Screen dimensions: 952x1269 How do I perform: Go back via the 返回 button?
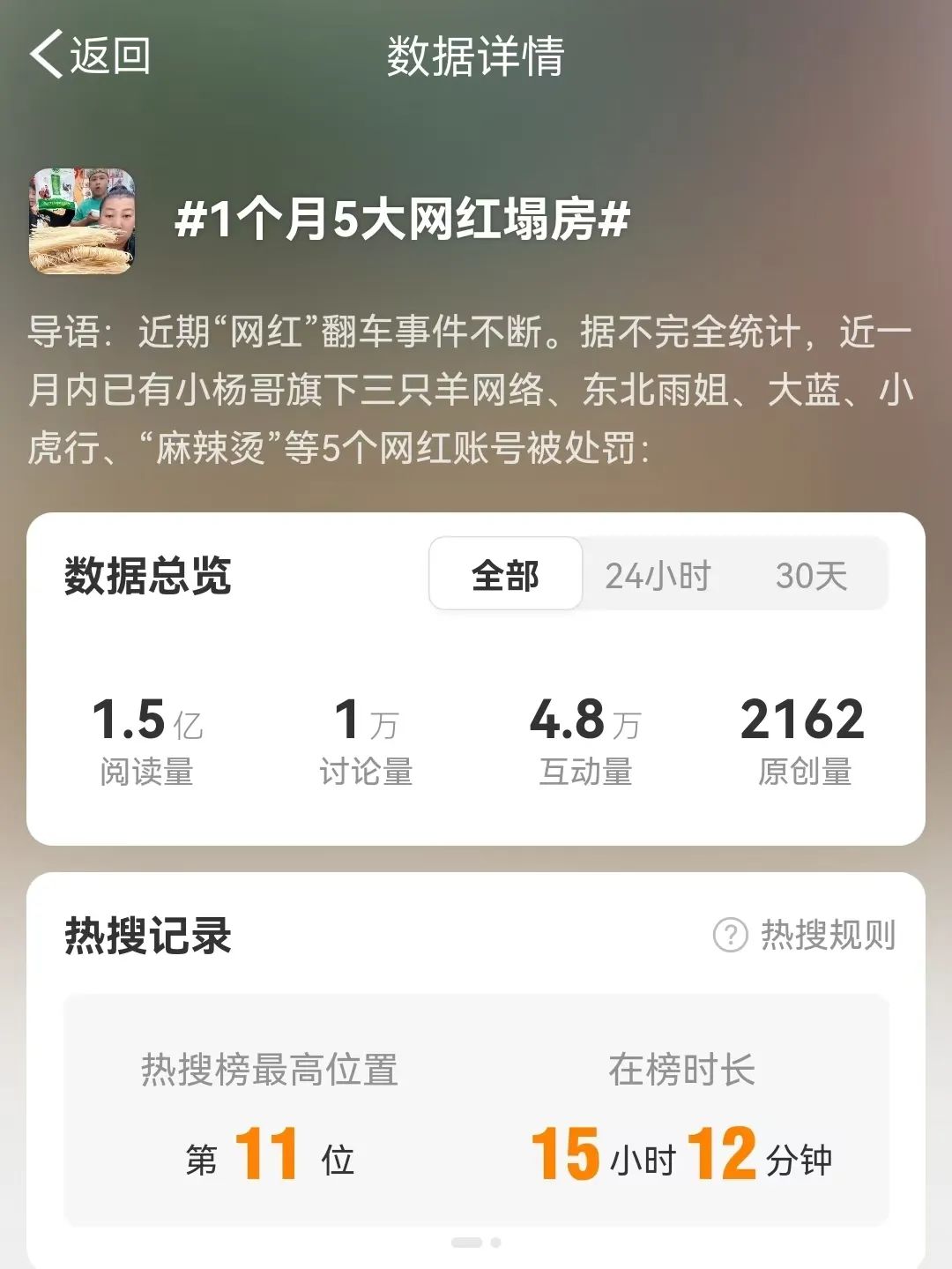point(90,55)
